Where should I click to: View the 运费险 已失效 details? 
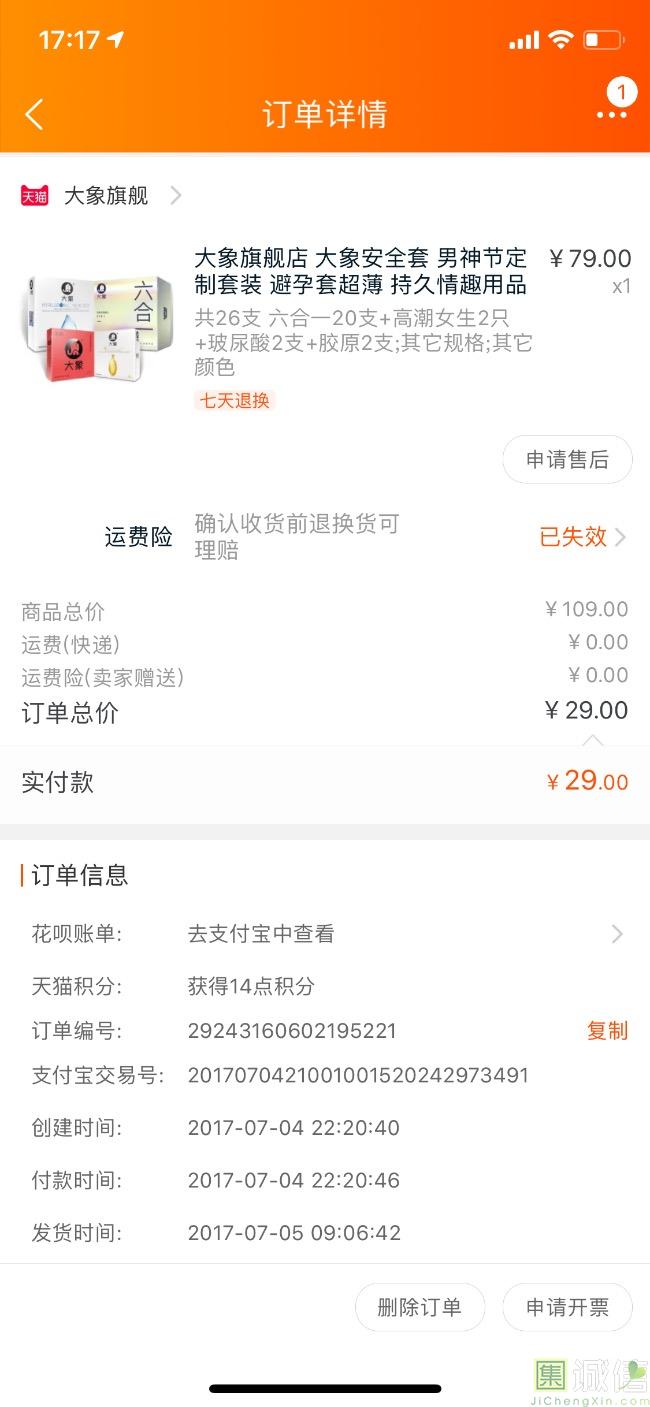pos(582,537)
